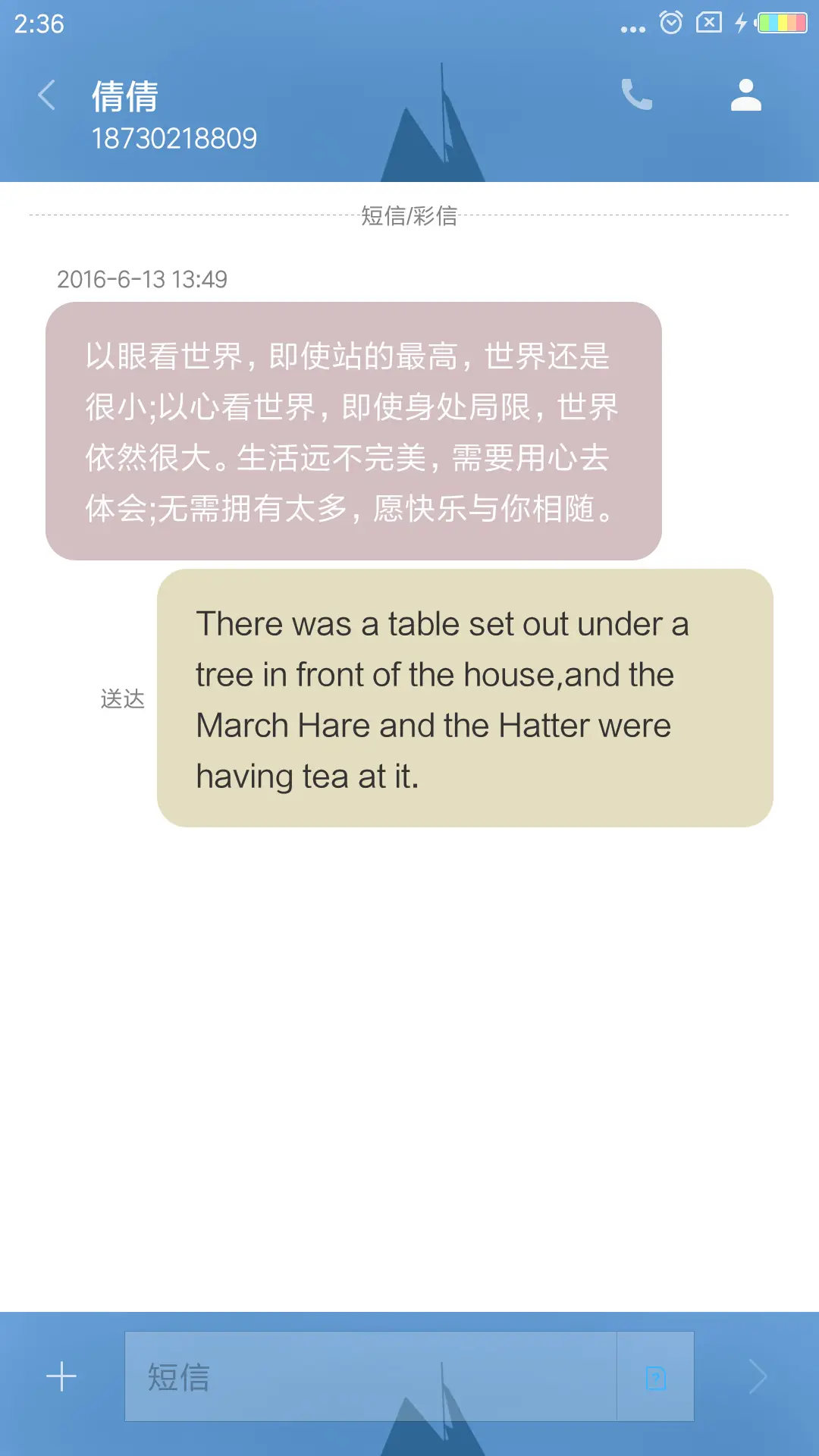819x1456 pixels.
Task: Tap the SIM card selector icon
Action: (656, 1377)
